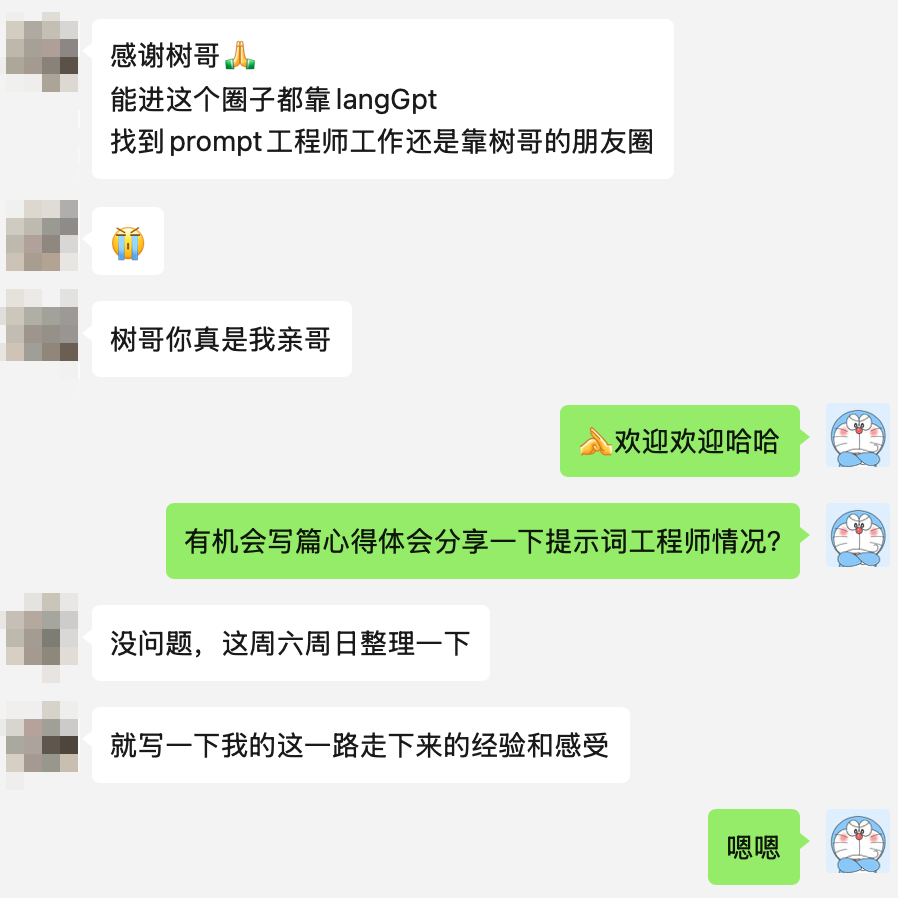Tap Doraemon avatar next to 嗯嗯 reply

(857, 841)
